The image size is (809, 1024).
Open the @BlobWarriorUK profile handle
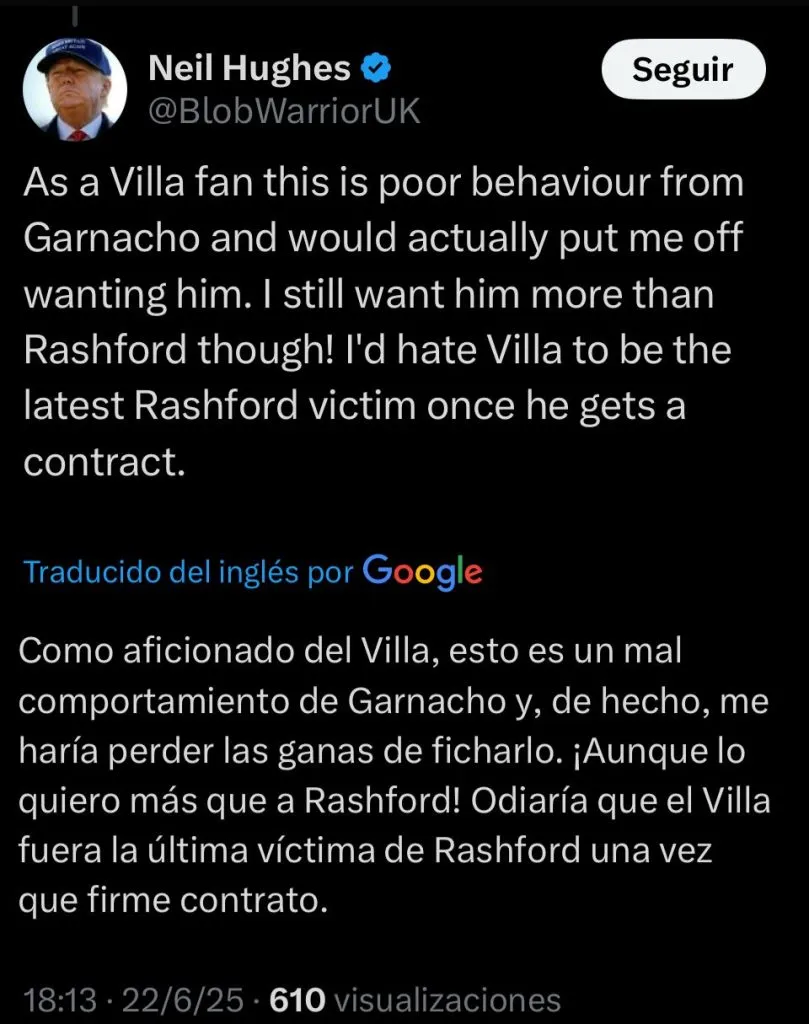tap(284, 112)
